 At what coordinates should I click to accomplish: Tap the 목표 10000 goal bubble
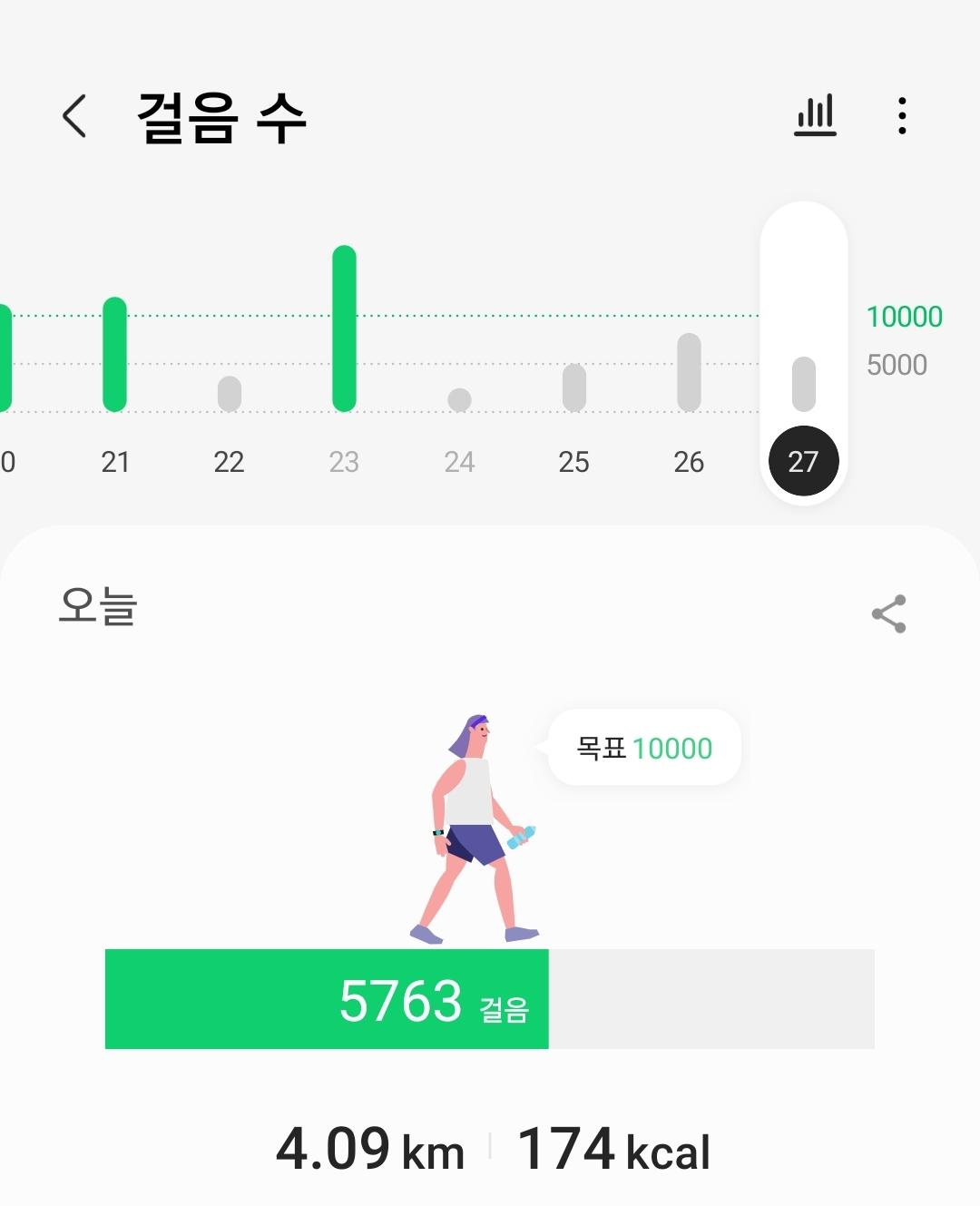645,748
